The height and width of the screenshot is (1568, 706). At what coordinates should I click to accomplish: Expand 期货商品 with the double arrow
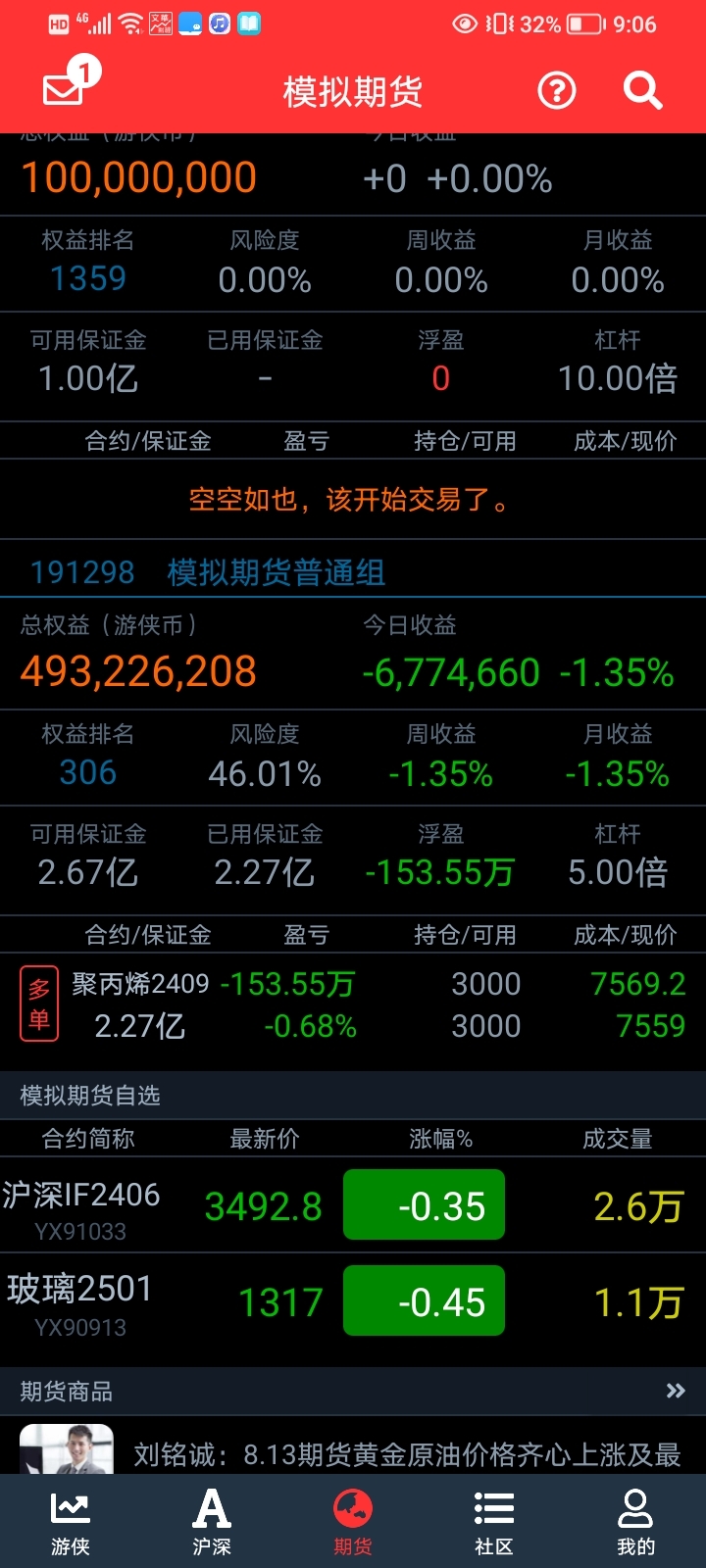point(676,1391)
